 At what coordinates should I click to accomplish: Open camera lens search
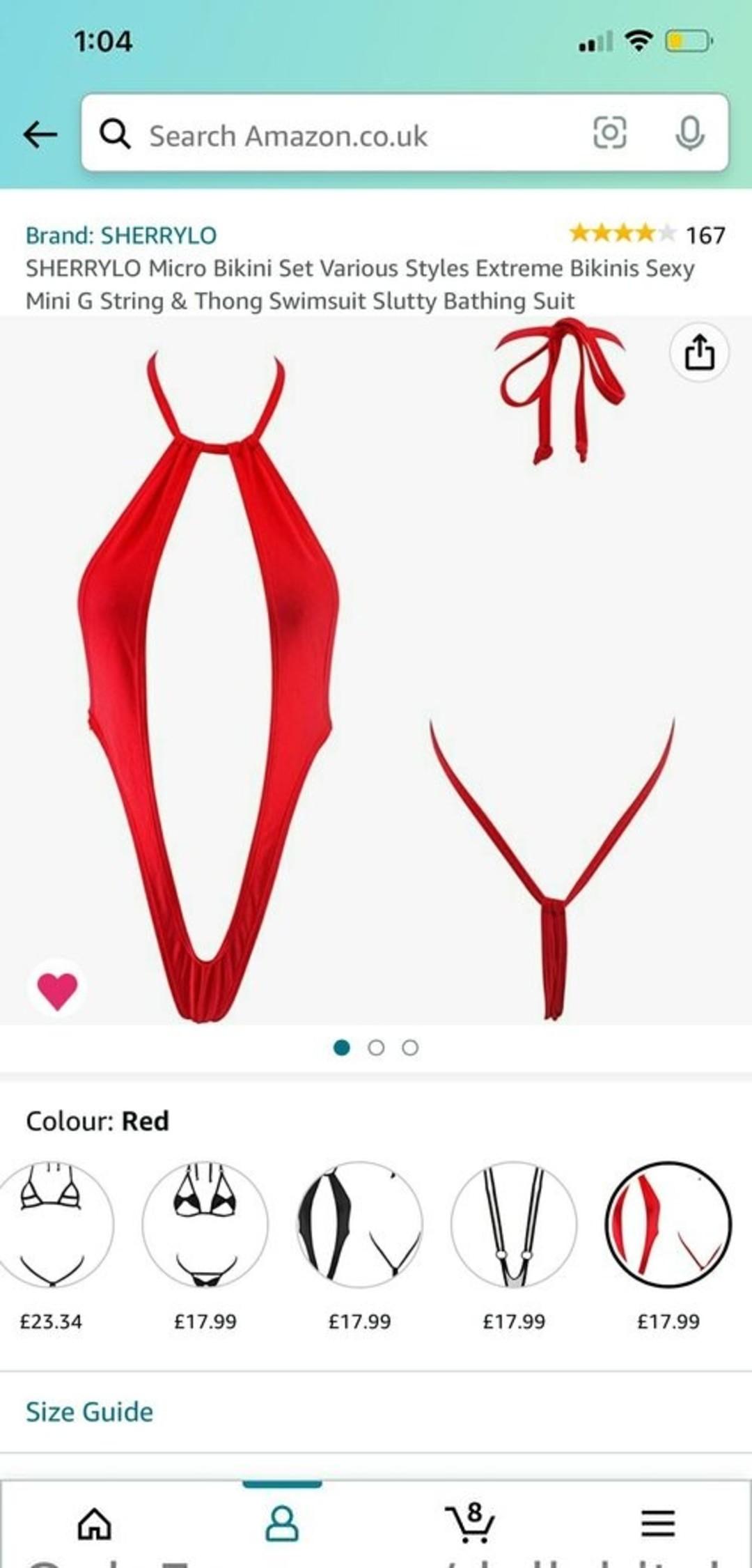[x=609, y=132]
